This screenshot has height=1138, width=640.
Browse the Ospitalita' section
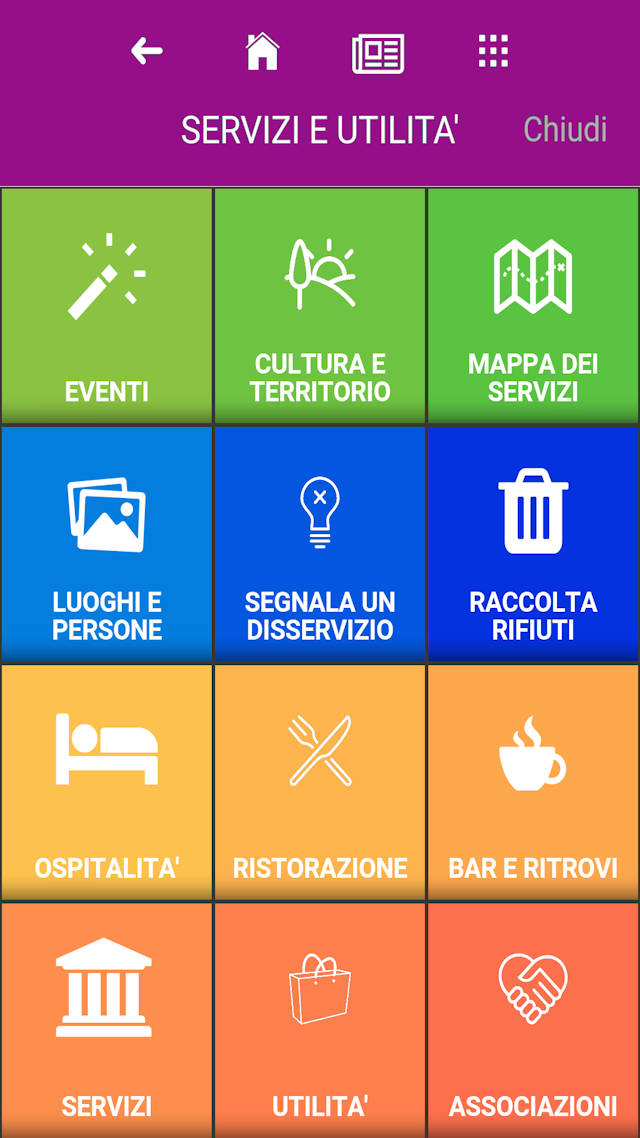107,782
